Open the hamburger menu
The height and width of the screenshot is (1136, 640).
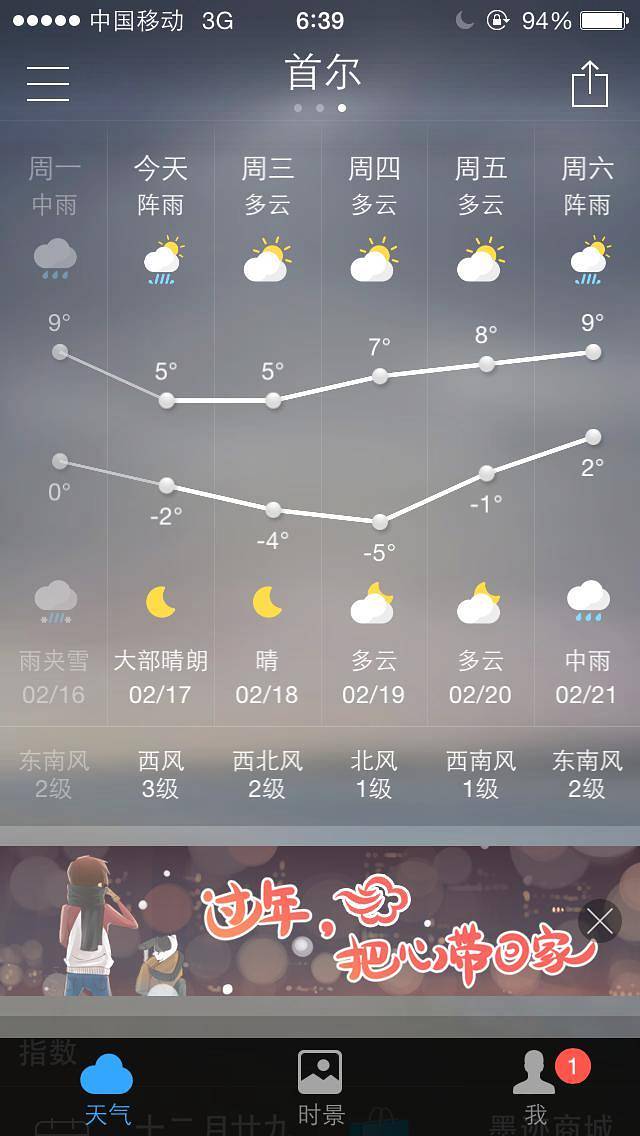[48, 83]
